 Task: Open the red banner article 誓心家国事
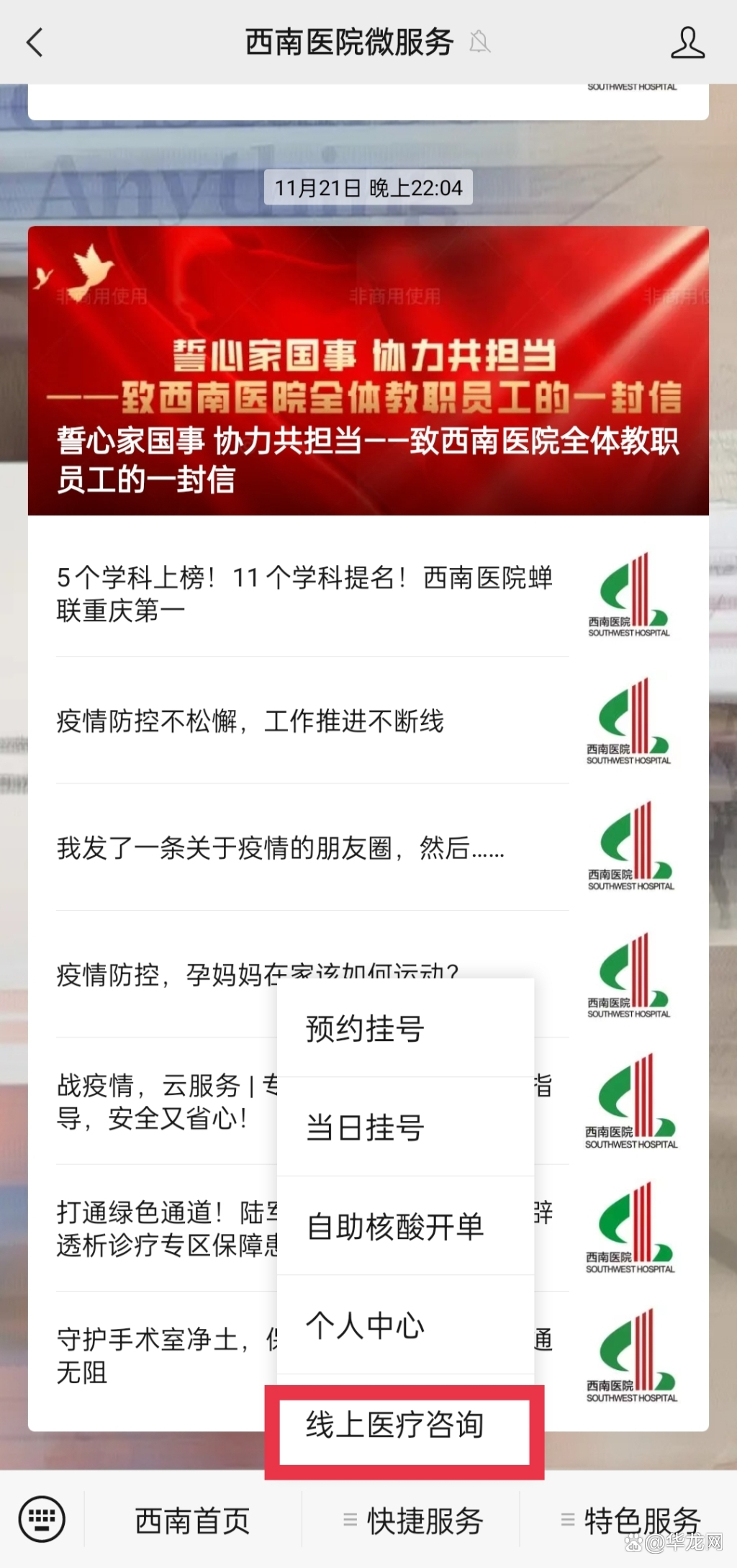(368, 371)
